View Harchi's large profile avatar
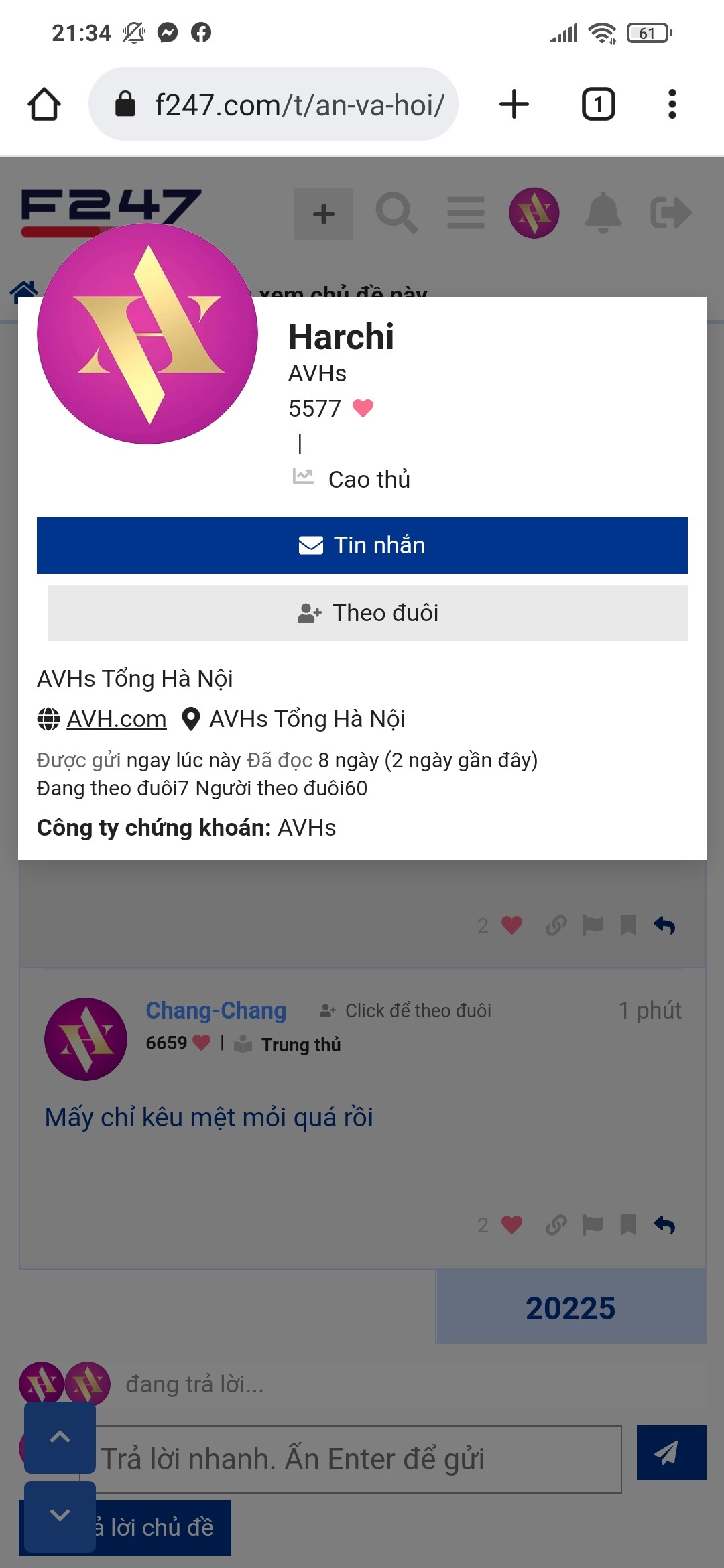 click(147, 334)
